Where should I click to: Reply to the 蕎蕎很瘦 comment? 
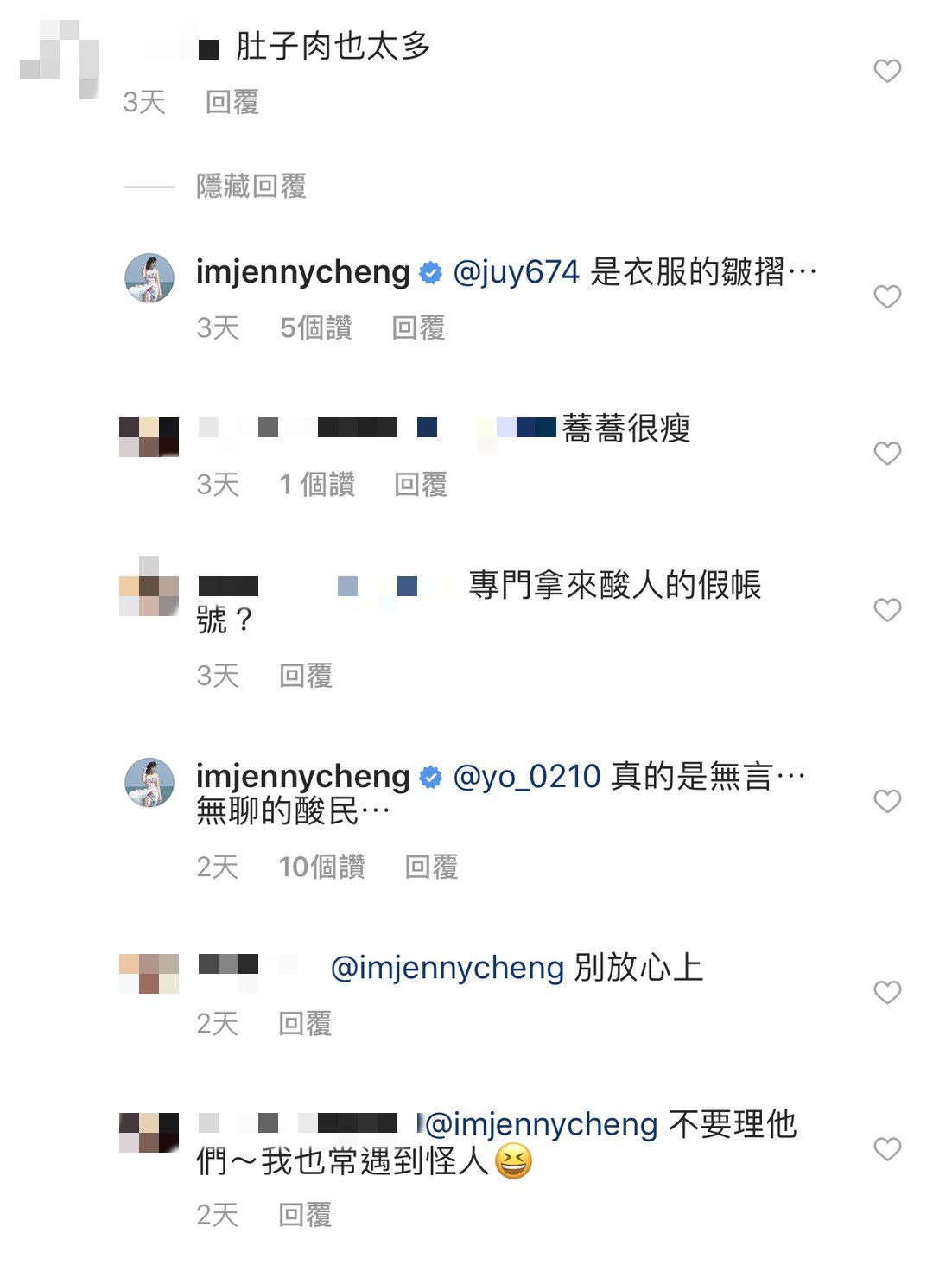(x=421, y=484)
